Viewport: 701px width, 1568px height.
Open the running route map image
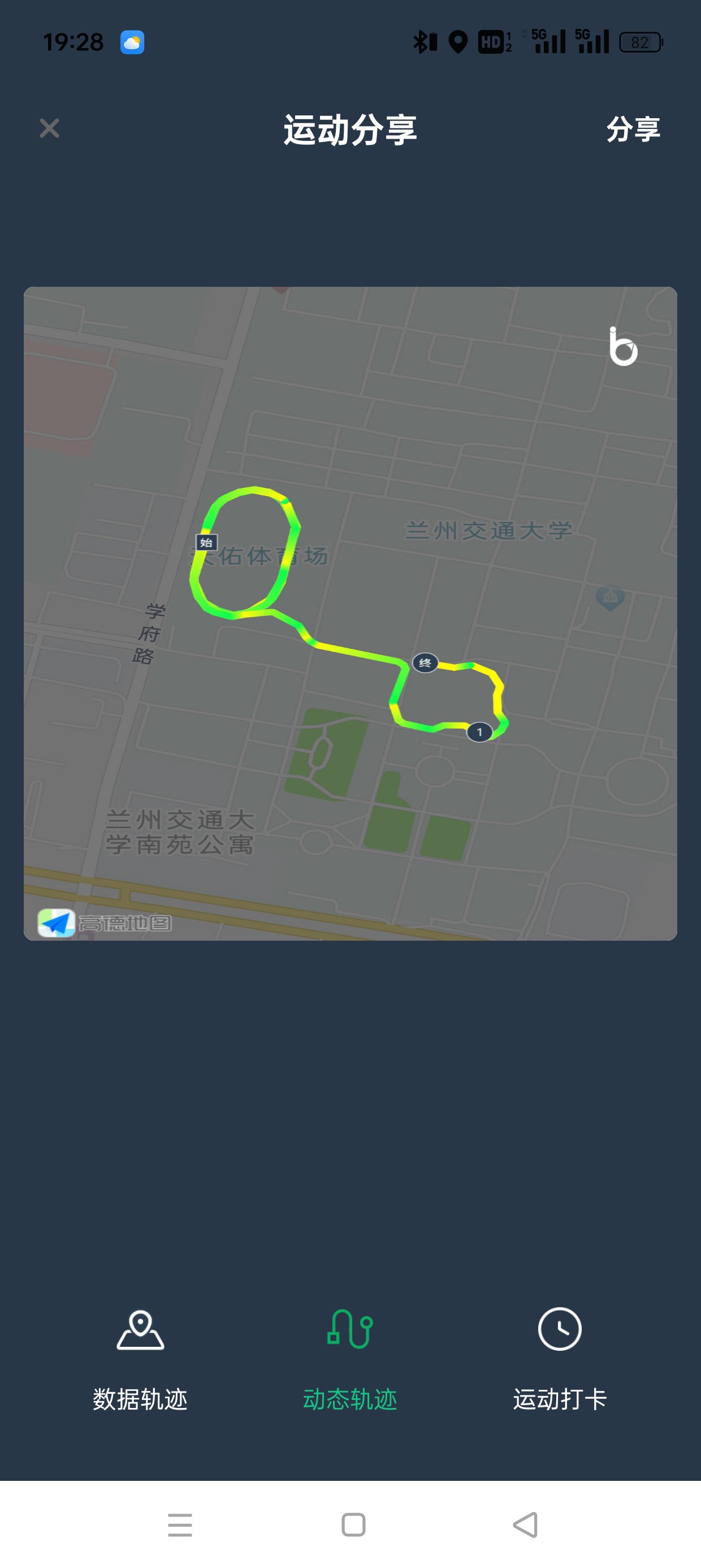tap(350, 614)
